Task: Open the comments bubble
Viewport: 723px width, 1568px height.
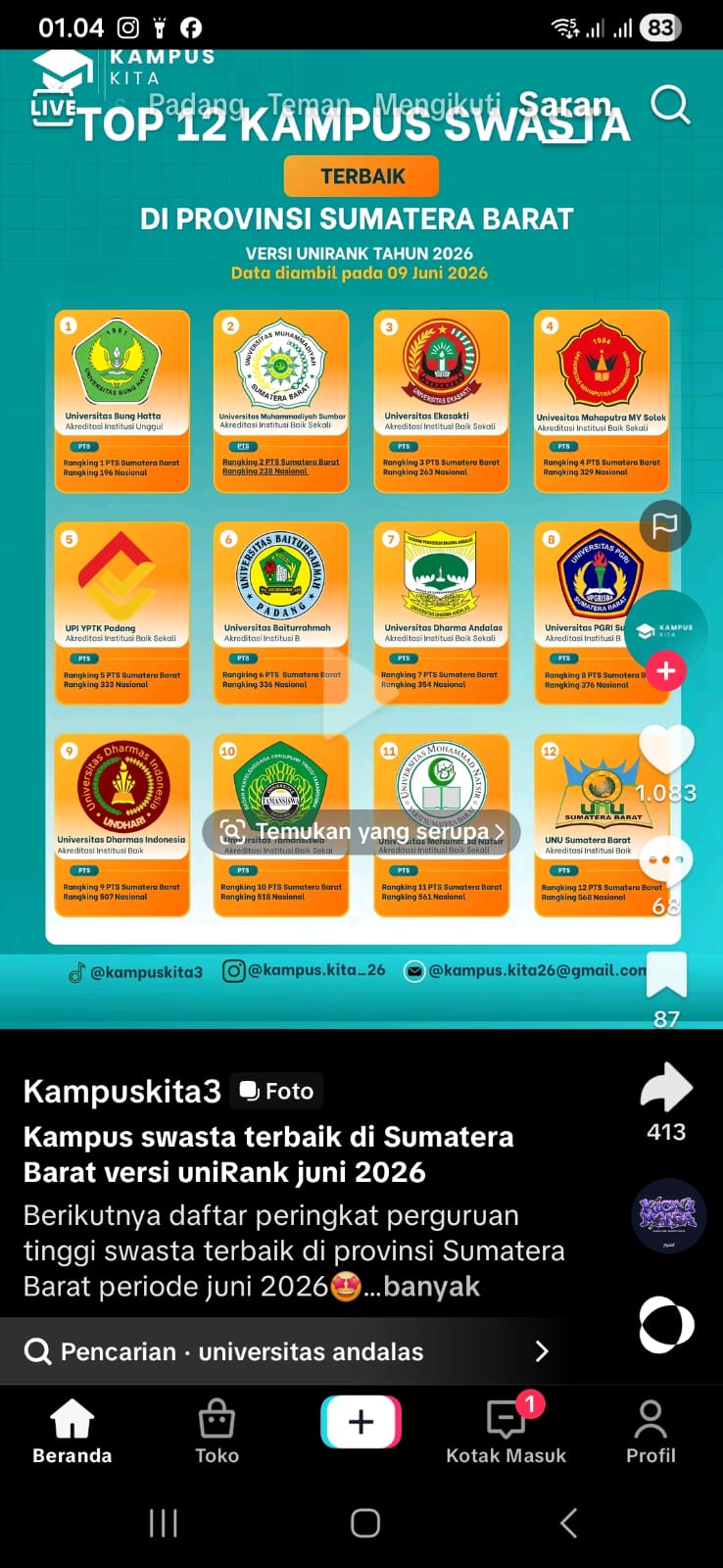Action: (666, 860)
